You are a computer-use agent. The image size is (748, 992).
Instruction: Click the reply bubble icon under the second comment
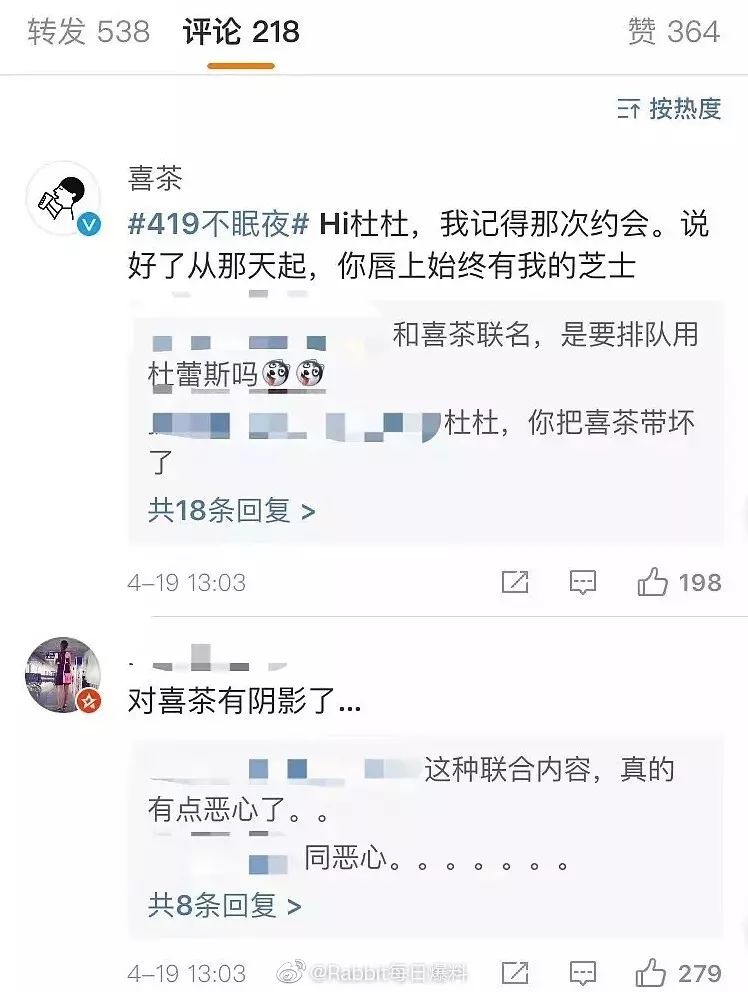click(x=582, y=969)
